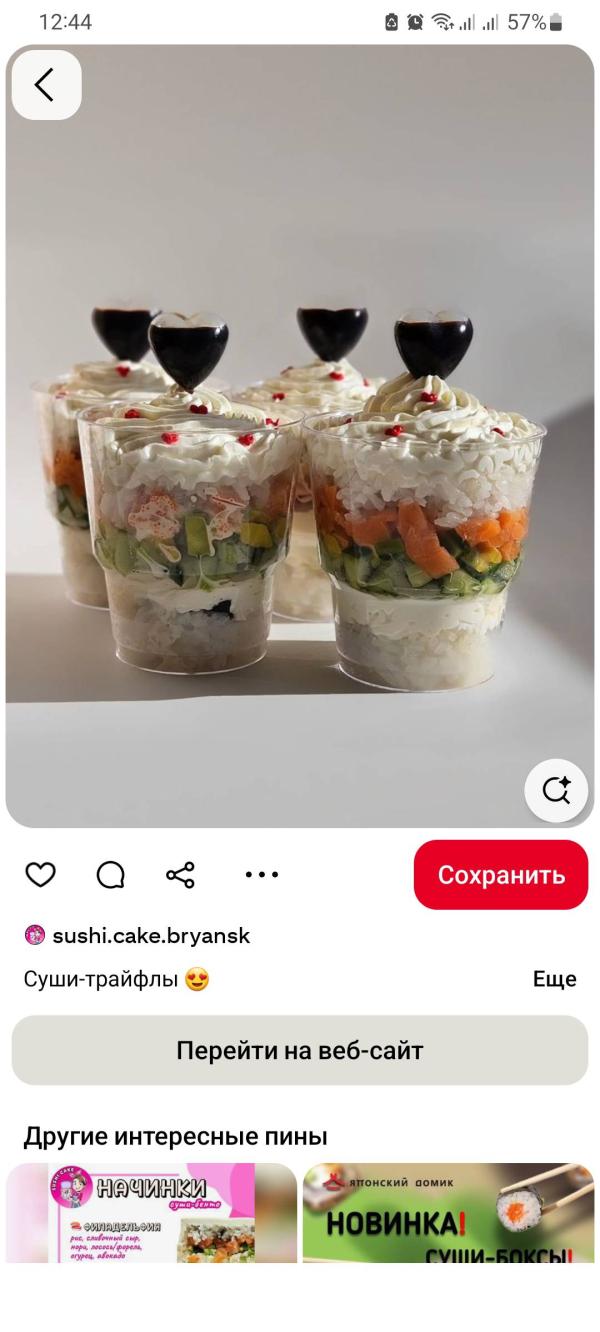Go back using the arrow button
Screen dimensions: 600x1332
coord(45,85)
